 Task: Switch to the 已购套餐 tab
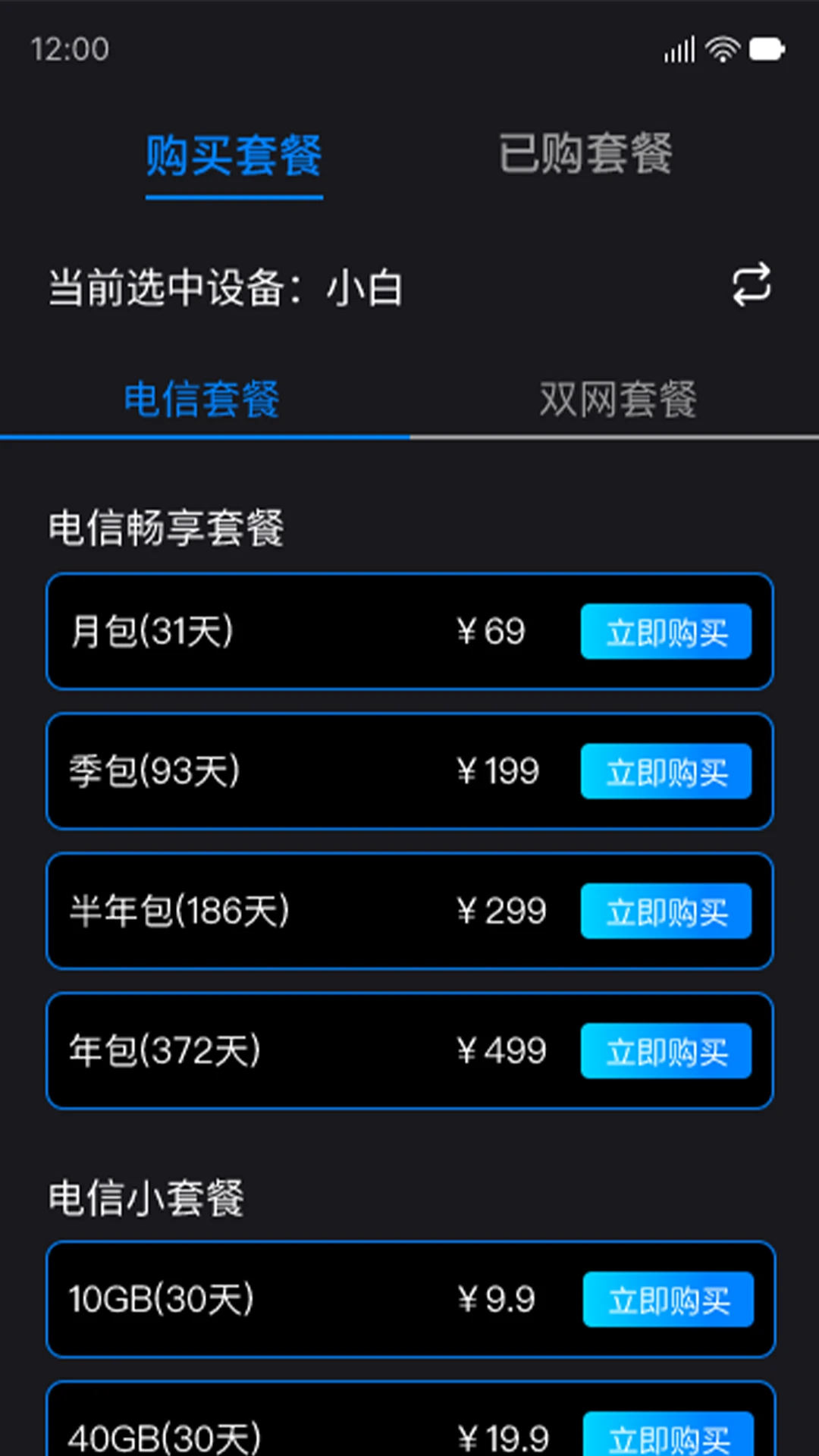pyautogui.click(x=585, y=155)
